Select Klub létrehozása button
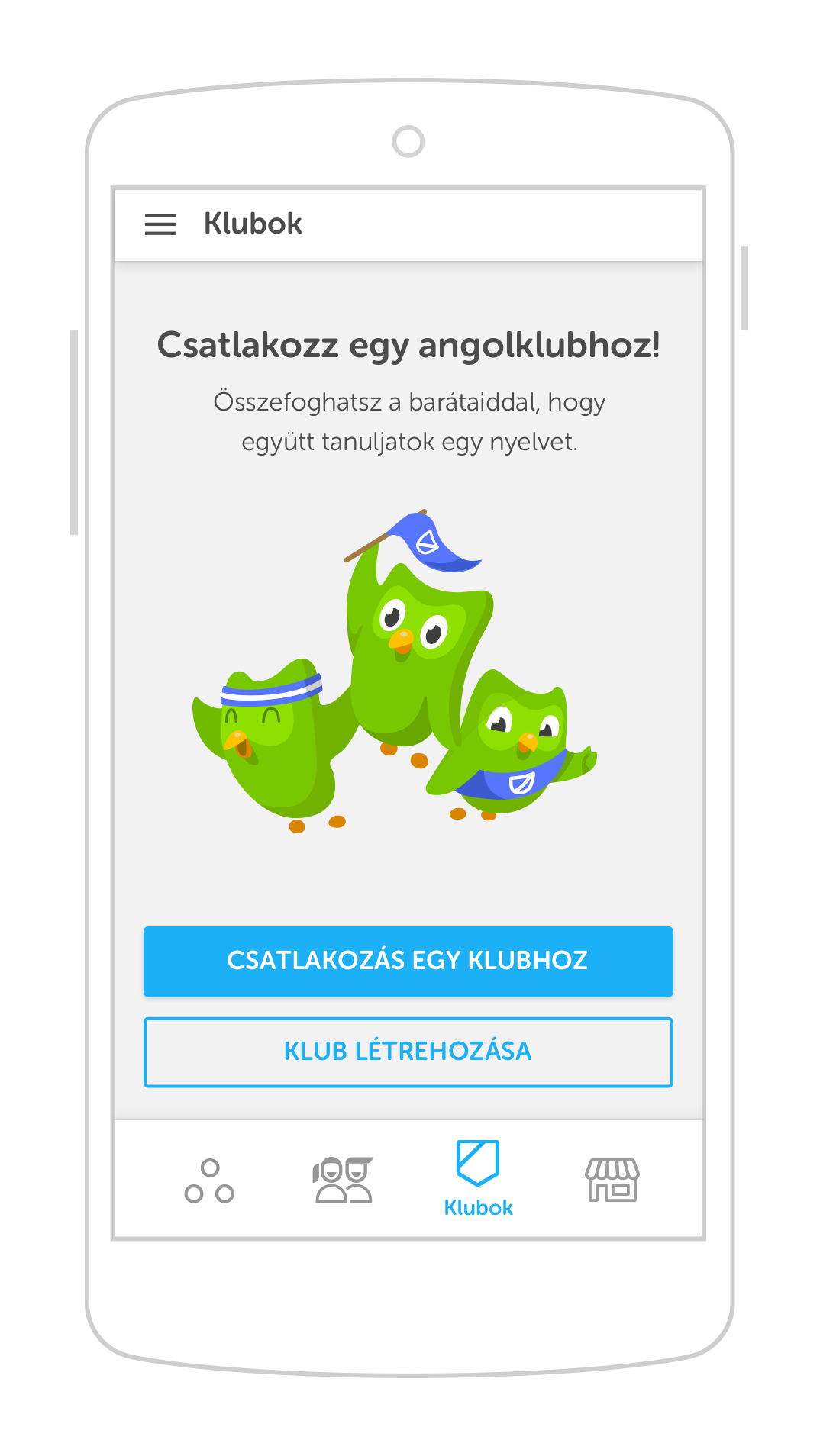The width and height of the screenshot is (820, 1456). (408, 1052)
